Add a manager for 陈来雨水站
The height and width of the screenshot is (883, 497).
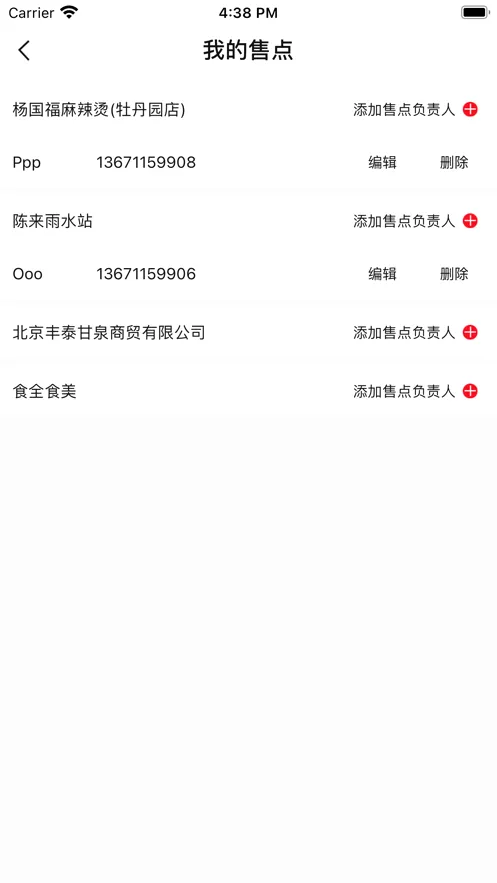pyautogui.click(x=415, y=221)
